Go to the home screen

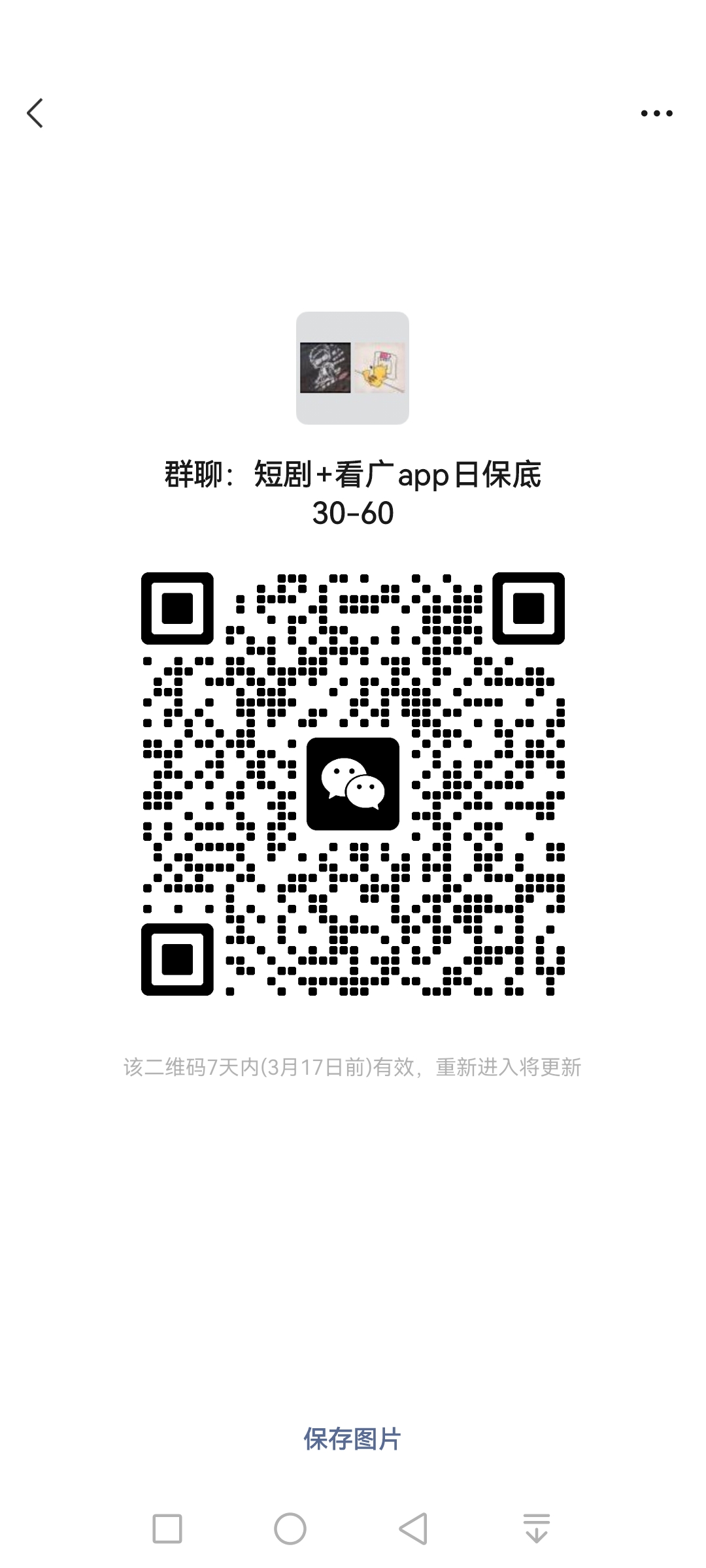[290, 1529]
